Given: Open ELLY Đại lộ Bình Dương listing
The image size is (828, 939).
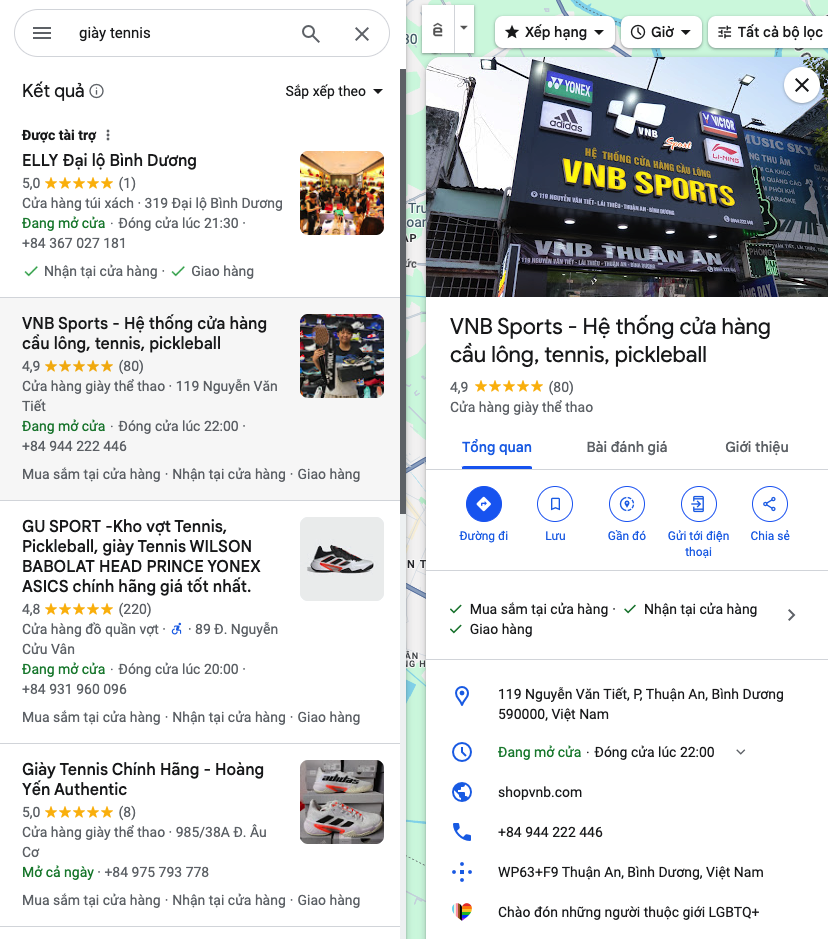Looking at the screenshot, I should [110, 160].
